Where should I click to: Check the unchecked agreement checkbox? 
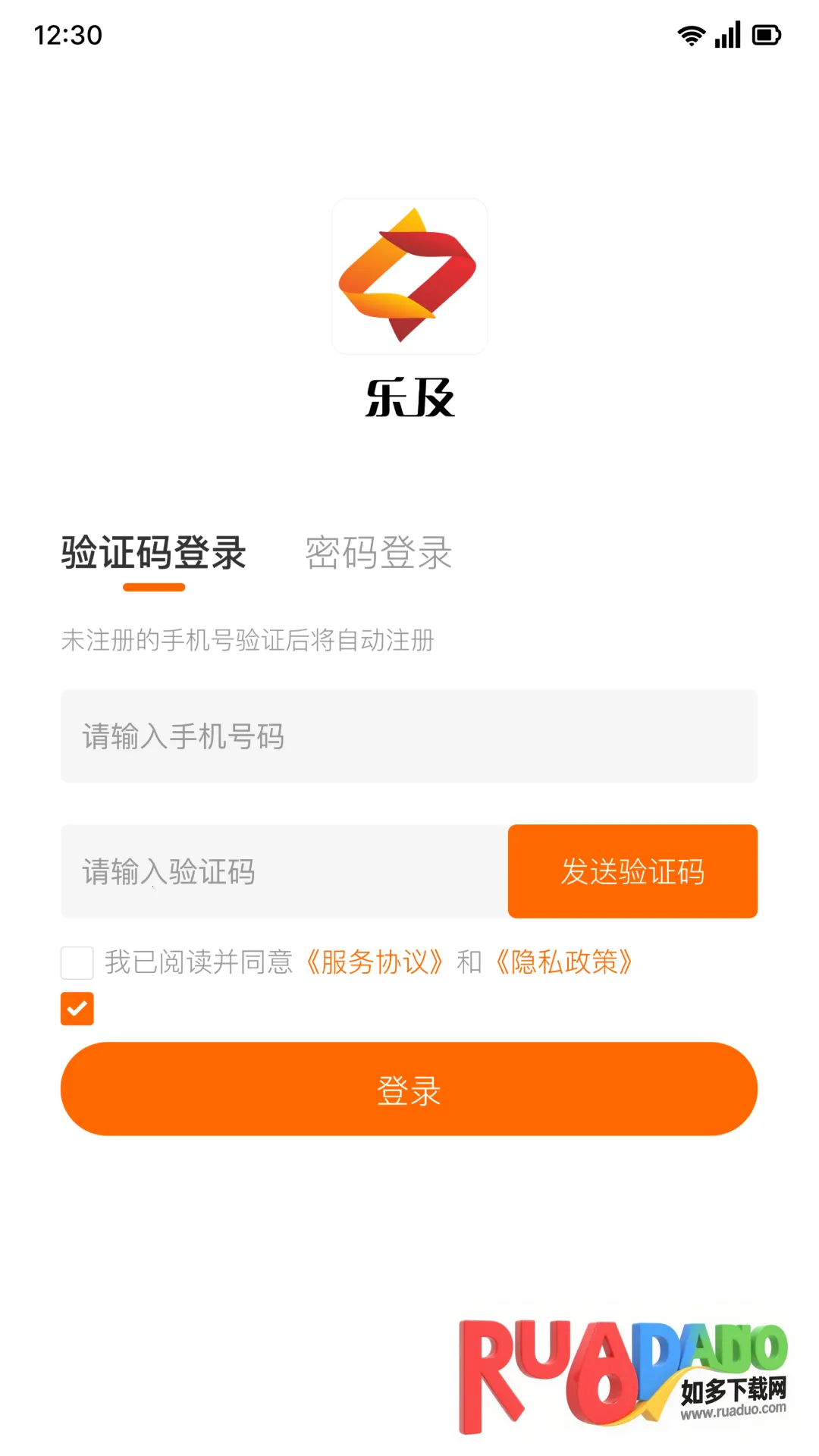click(x=77, y=962)
